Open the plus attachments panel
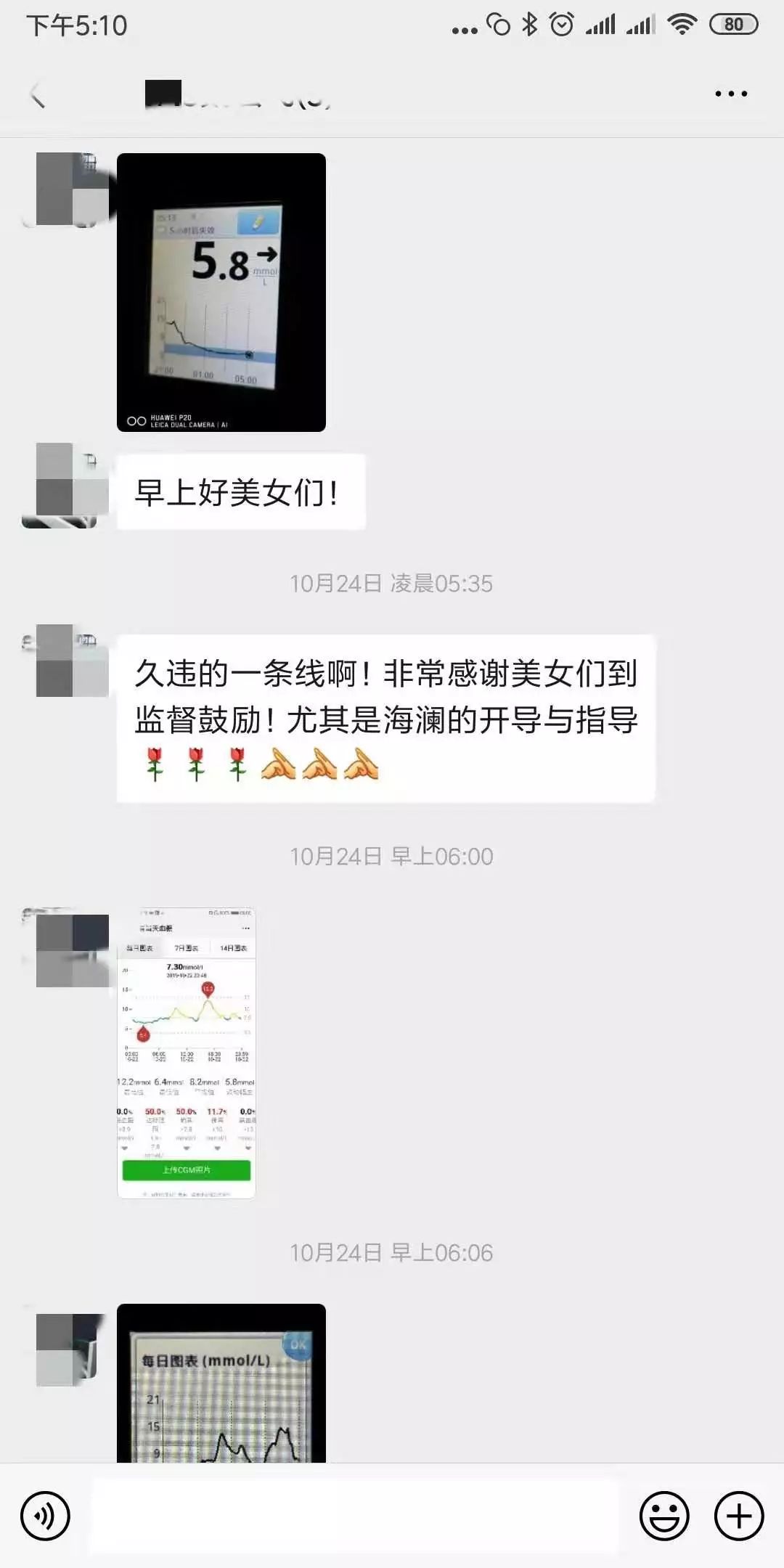 tap(739, 1516)
